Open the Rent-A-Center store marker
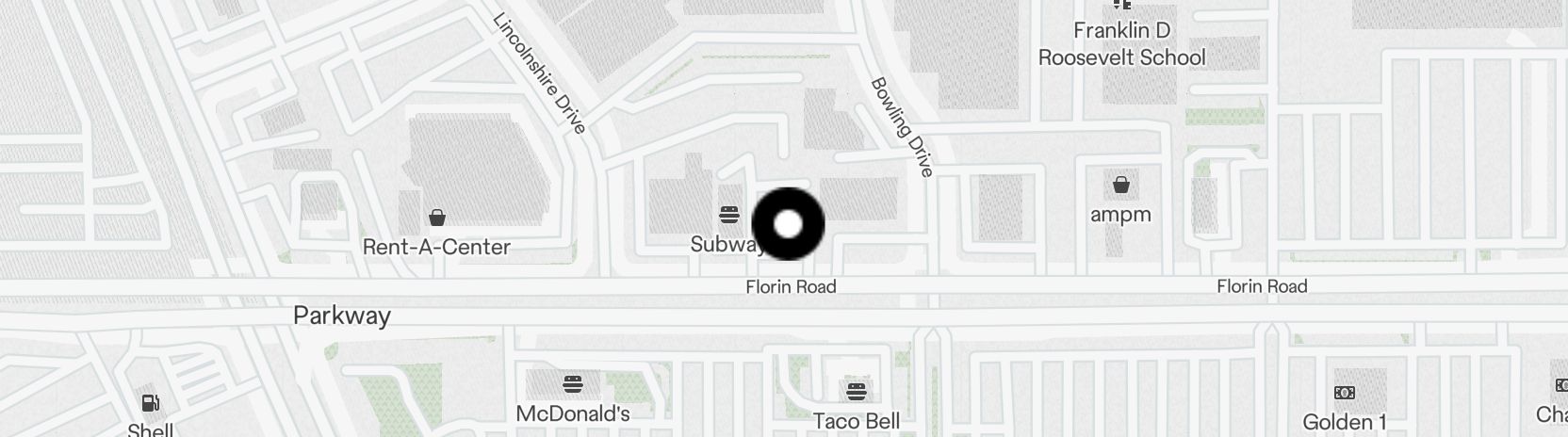Screen dimensions: 1568x437 pos(437,218)
